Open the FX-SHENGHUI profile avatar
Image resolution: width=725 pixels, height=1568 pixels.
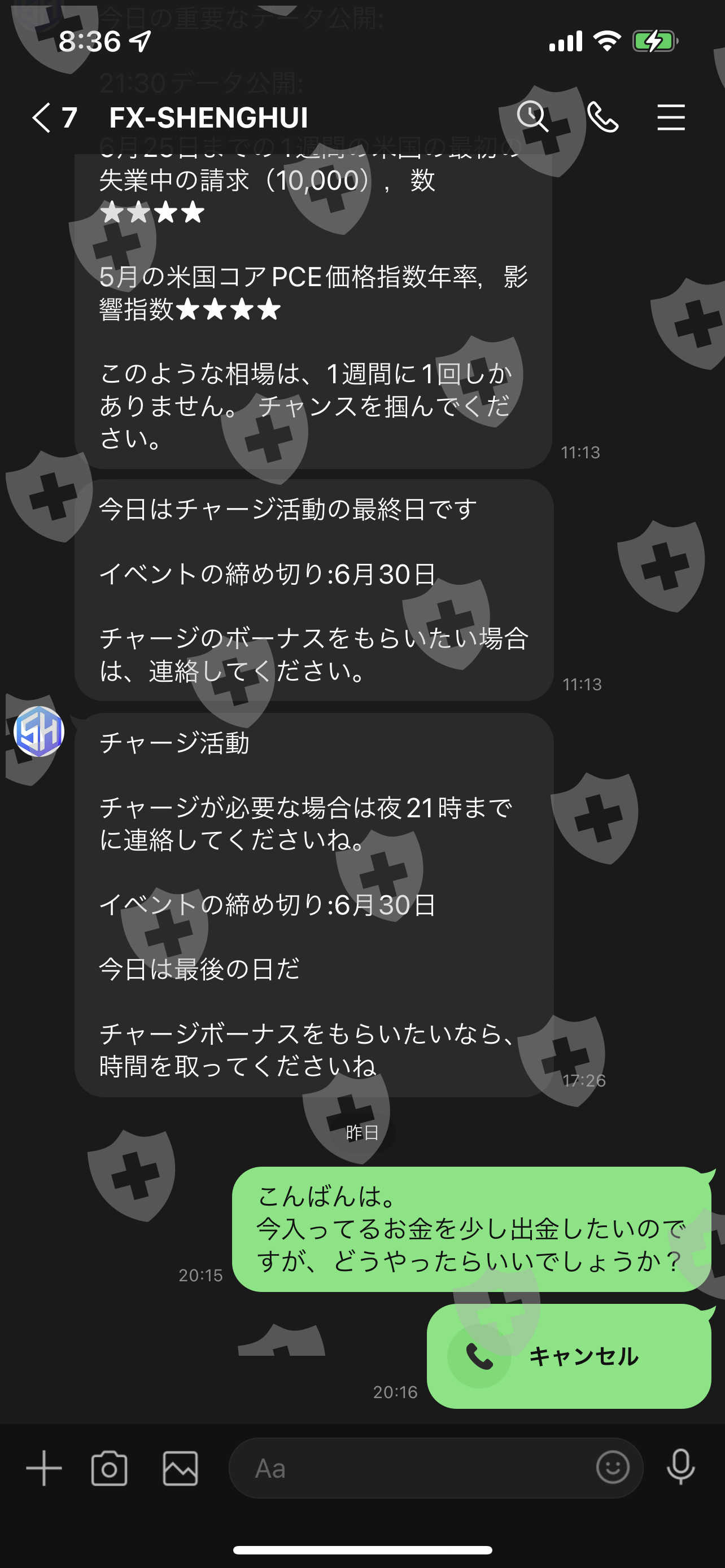pyautogui.click(x=39, y=731)
